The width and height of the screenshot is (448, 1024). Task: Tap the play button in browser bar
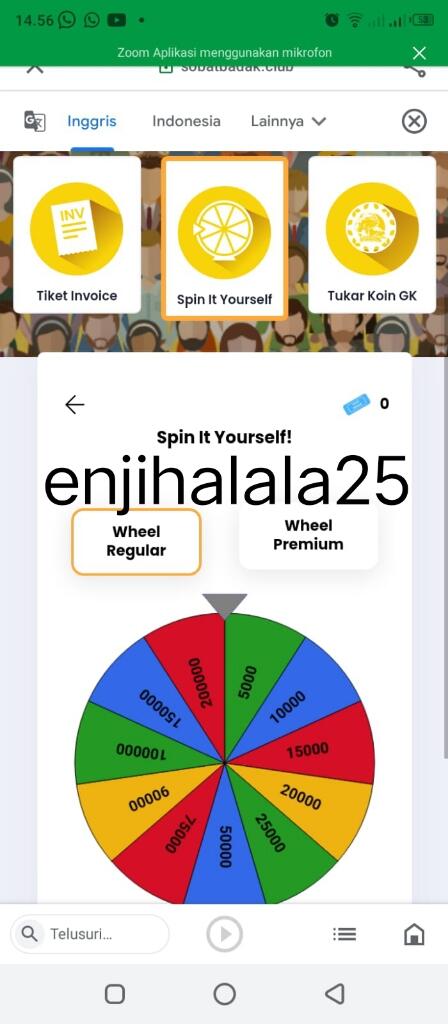[225, 934]
